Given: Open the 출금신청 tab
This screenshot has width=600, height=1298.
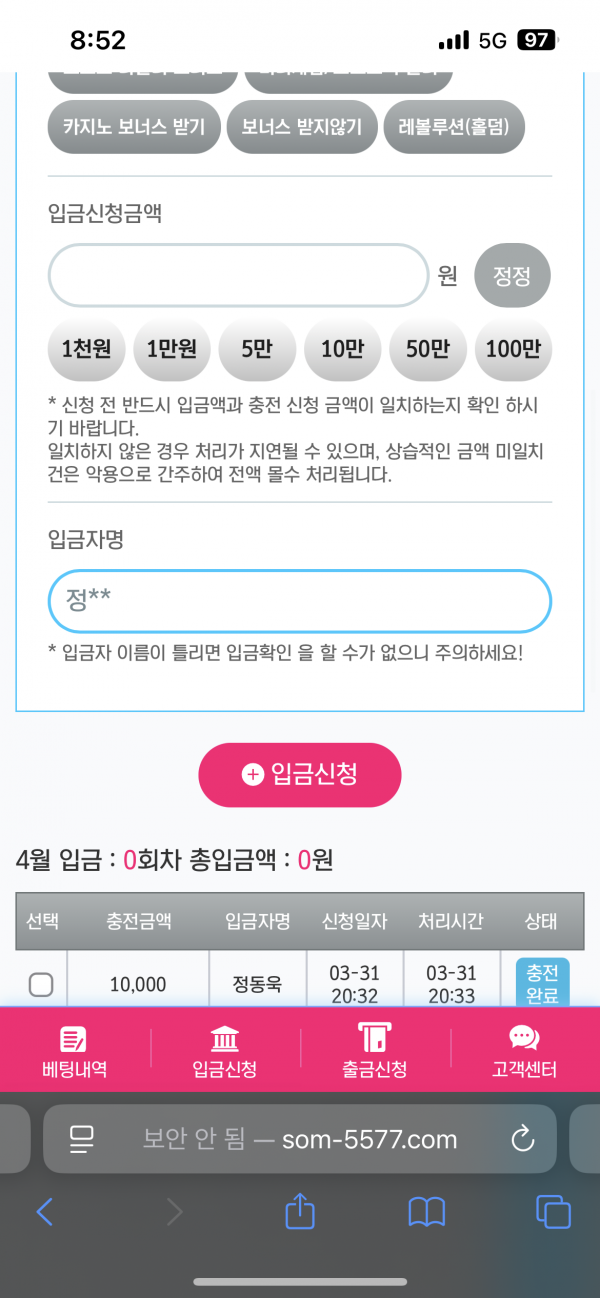Looking at the screenshot, I should 375,1051.
